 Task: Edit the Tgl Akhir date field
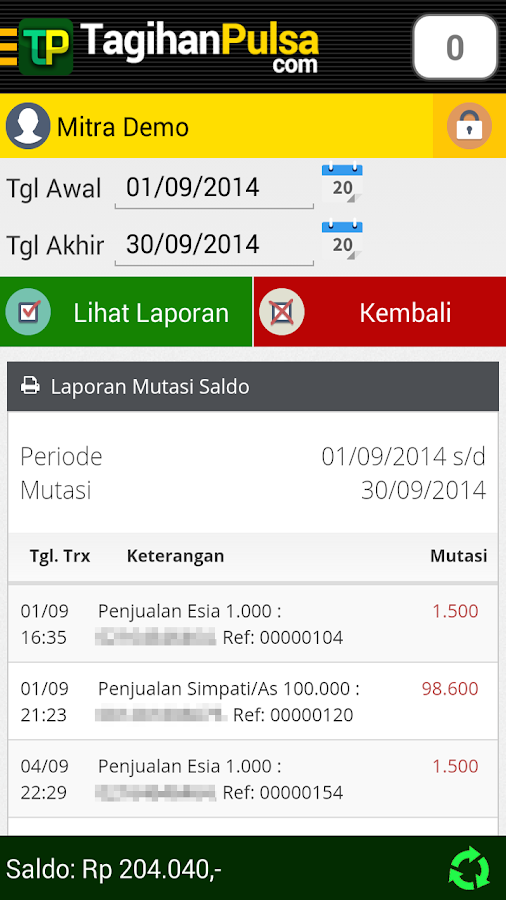[x=214, y=246]
